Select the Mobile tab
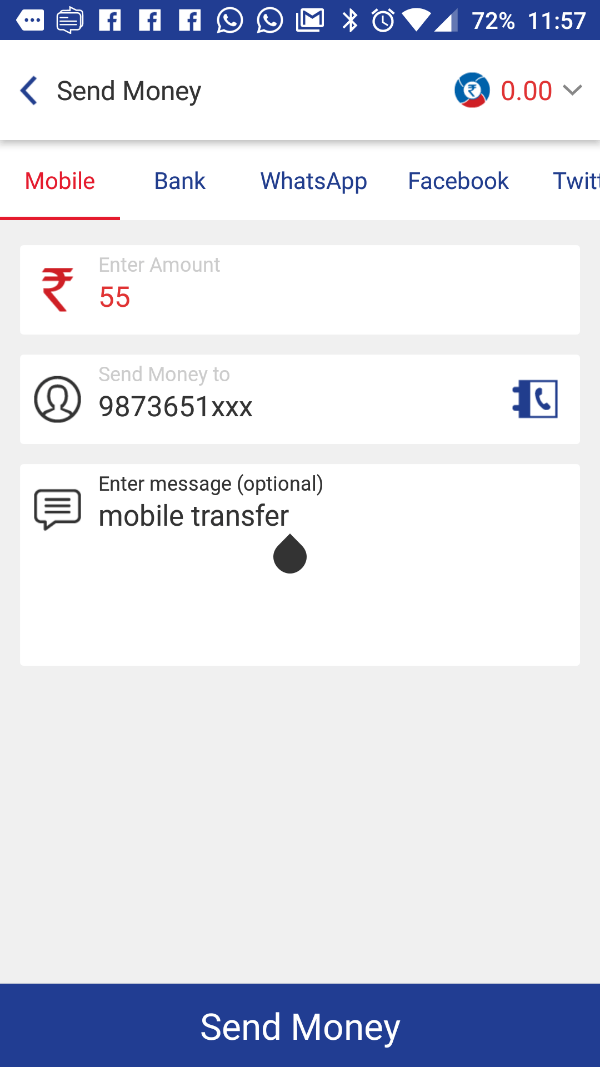600x1067 pixels. [60, 181]
